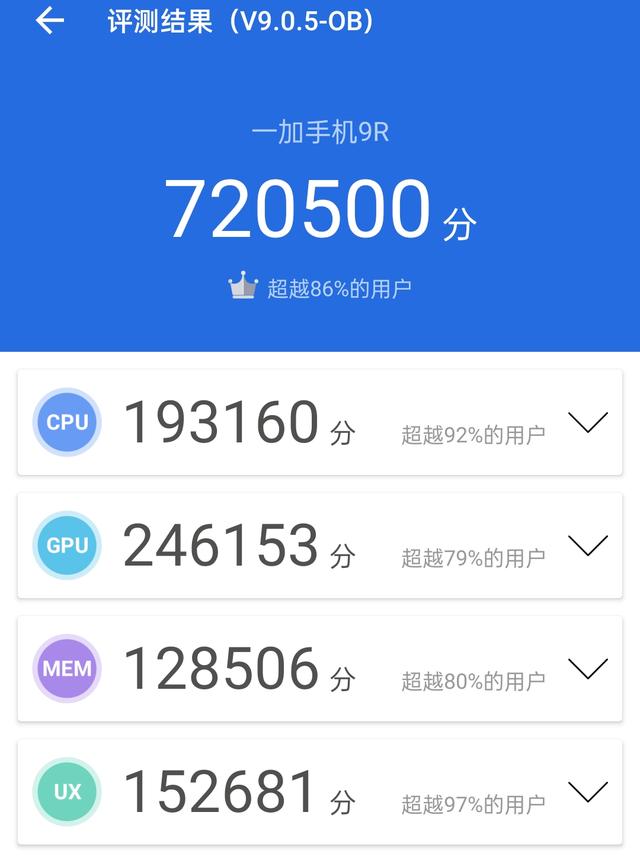Go back from the 评测结果 screen
The image size is (640, 857).
[49, 21]
